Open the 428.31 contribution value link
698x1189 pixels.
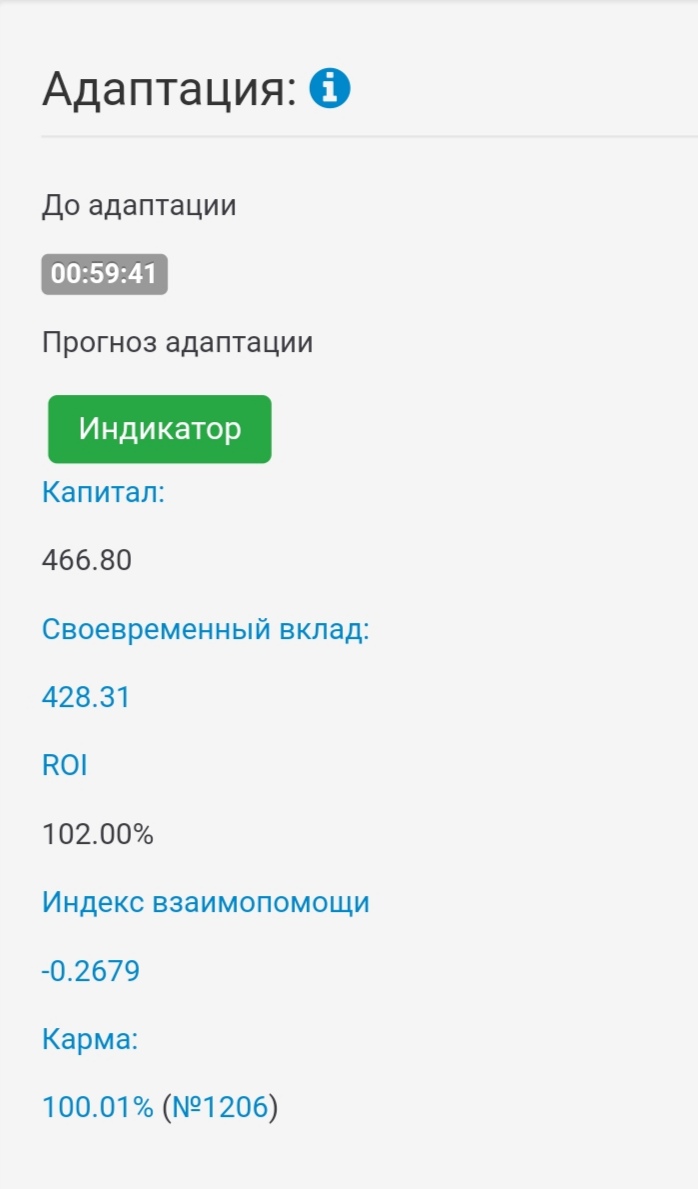tap(86, 697)
